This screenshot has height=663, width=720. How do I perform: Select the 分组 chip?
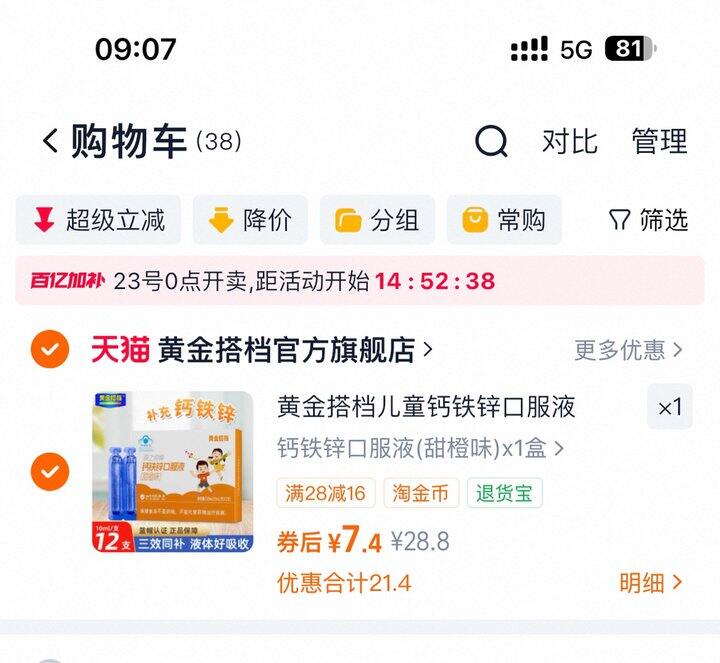click(377, 220)
